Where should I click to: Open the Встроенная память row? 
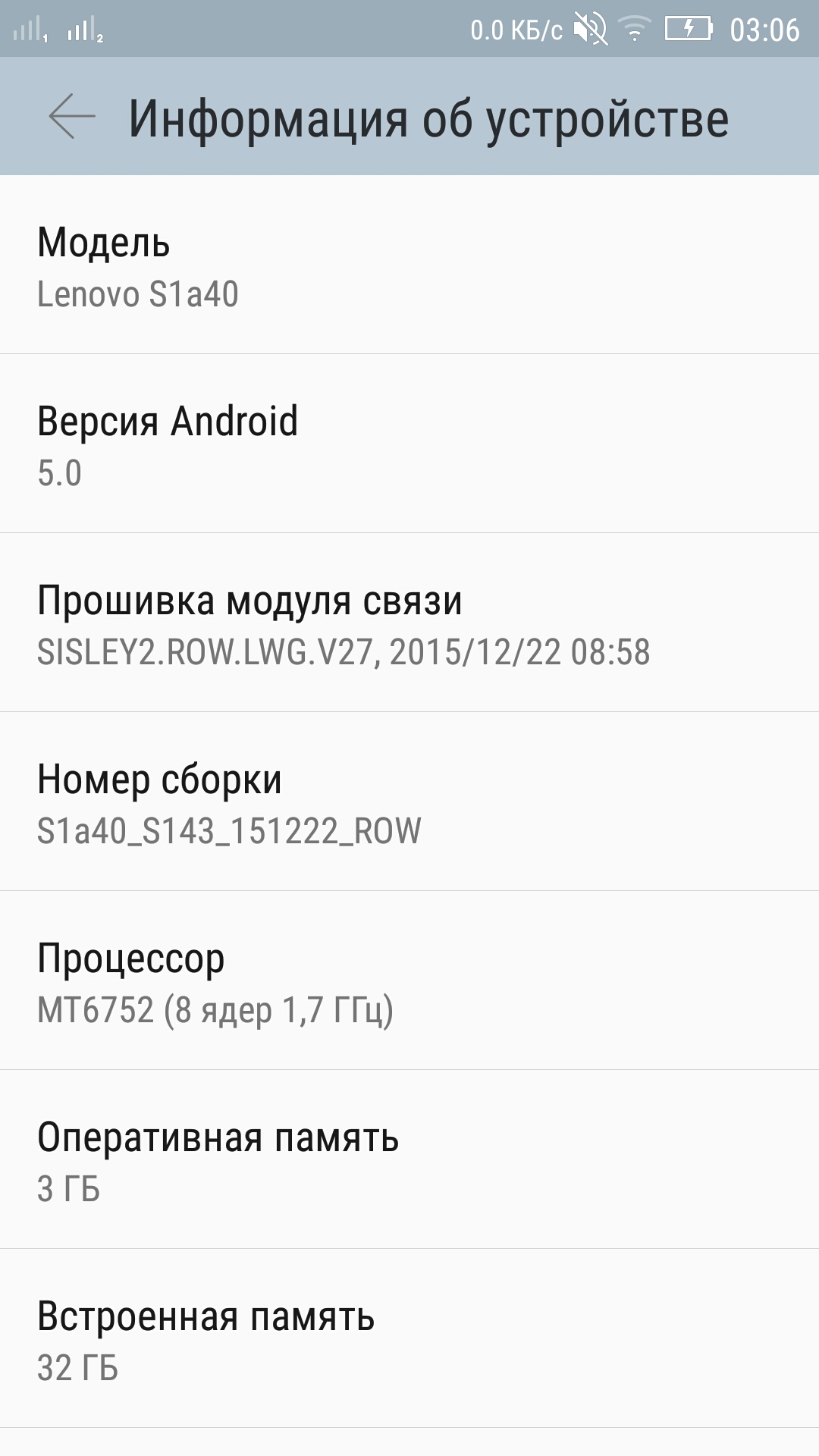pyautogui.click(x=409, y=1338)
